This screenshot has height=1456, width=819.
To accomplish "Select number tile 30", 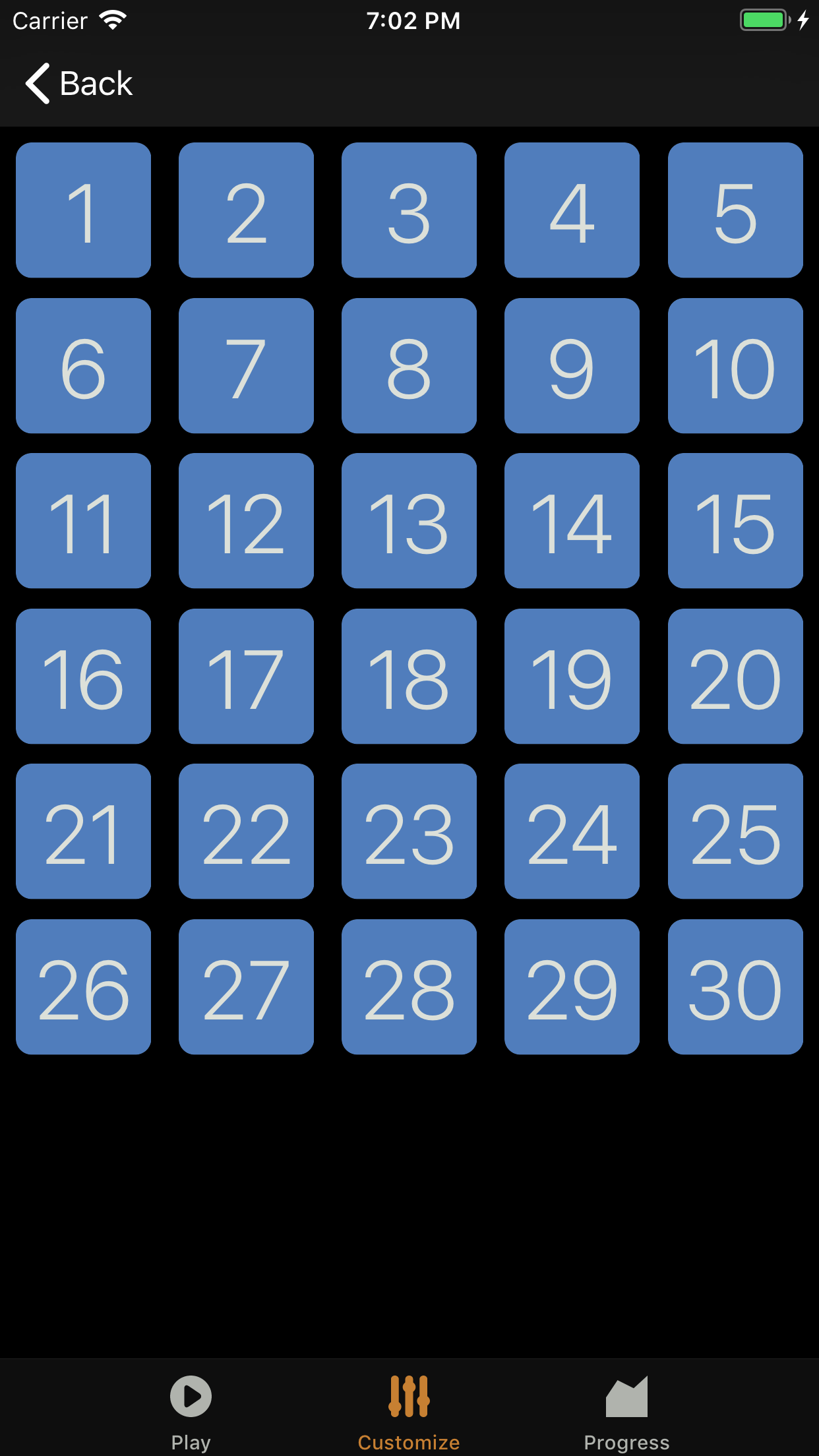I will coord(735,987).
